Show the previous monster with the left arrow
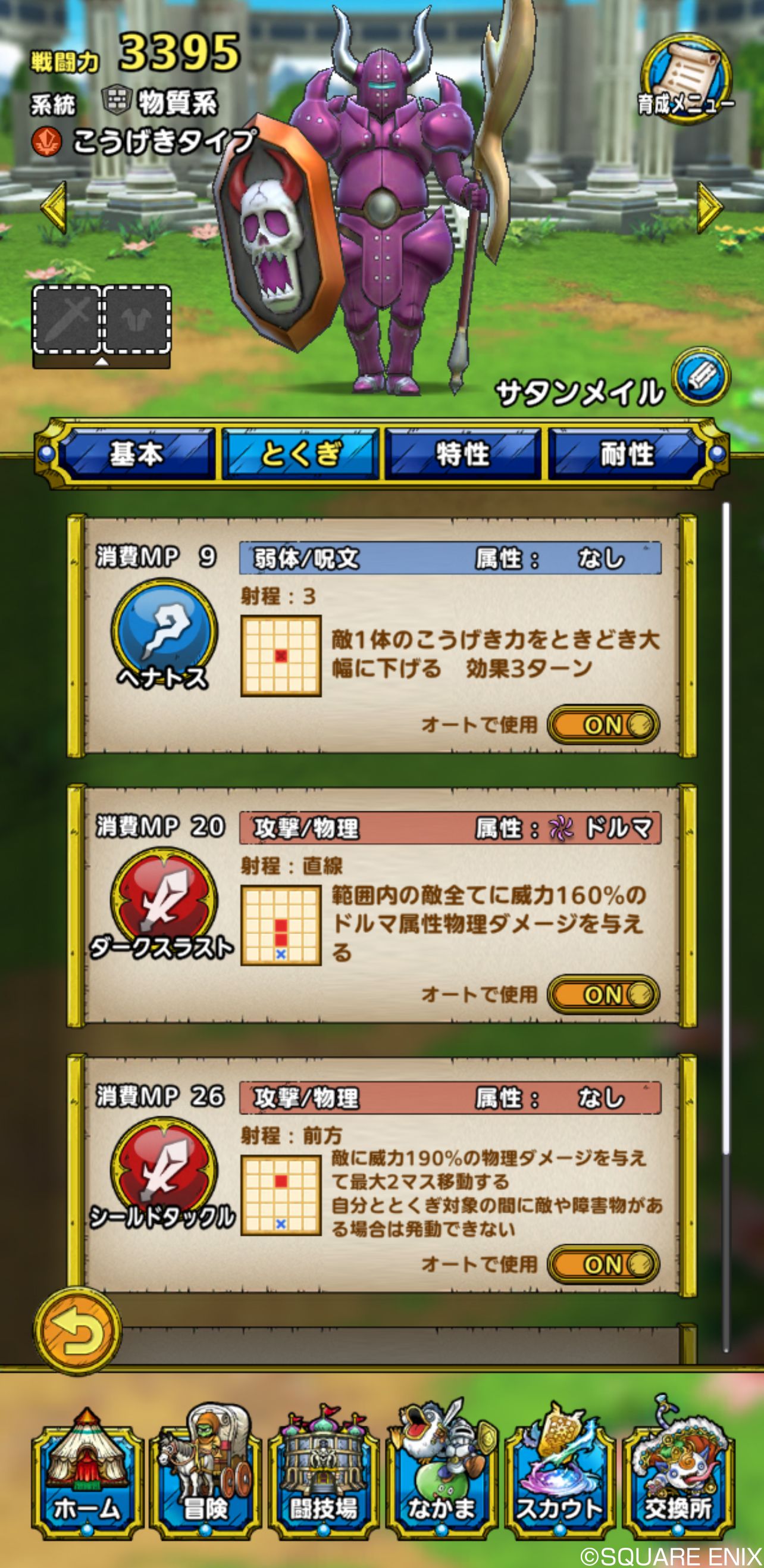The width and height of the screenshot is (764, 1568). click(x=54, y=207)
